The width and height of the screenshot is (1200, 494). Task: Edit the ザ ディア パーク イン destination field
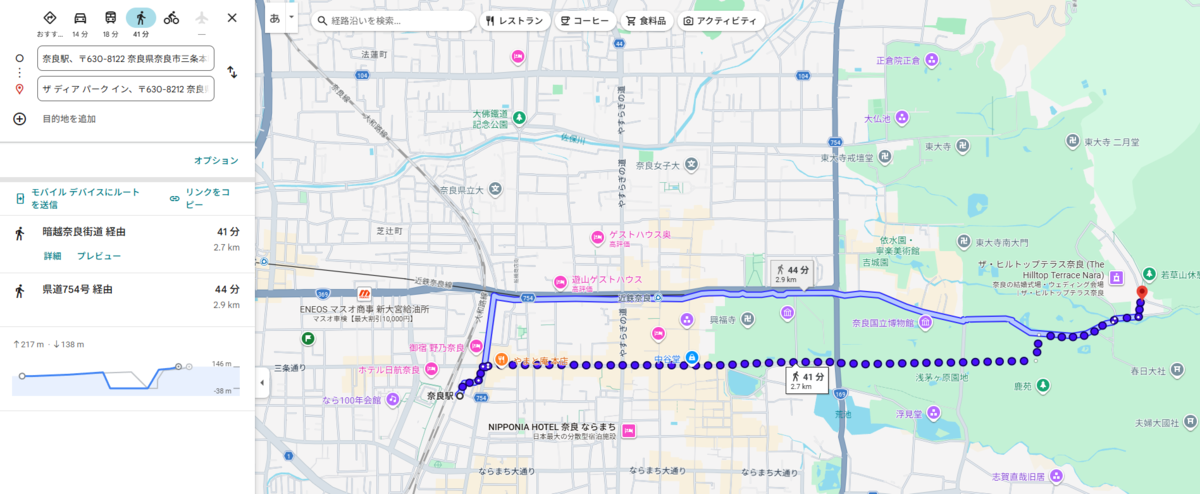tap(125, 89)
